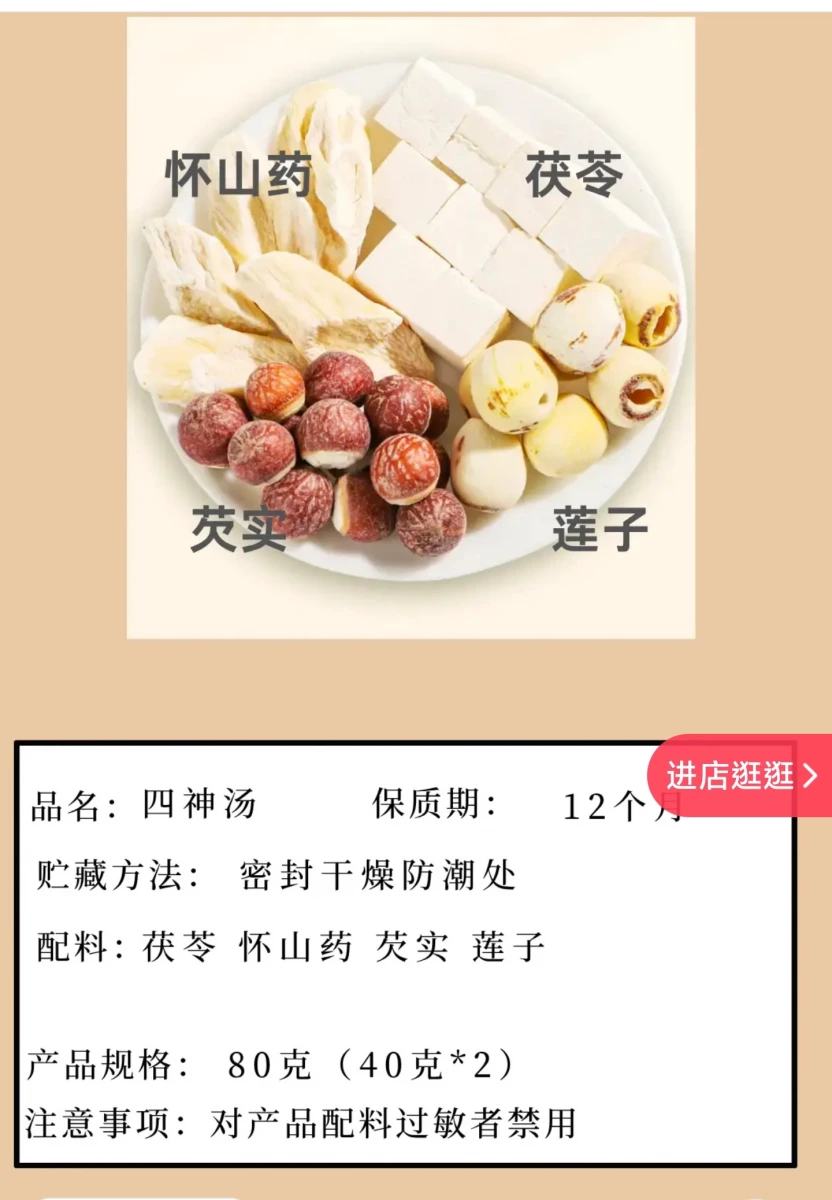Select the 莲子 label on the image
Screen dimensions: 832x1200
pos(600,528)
